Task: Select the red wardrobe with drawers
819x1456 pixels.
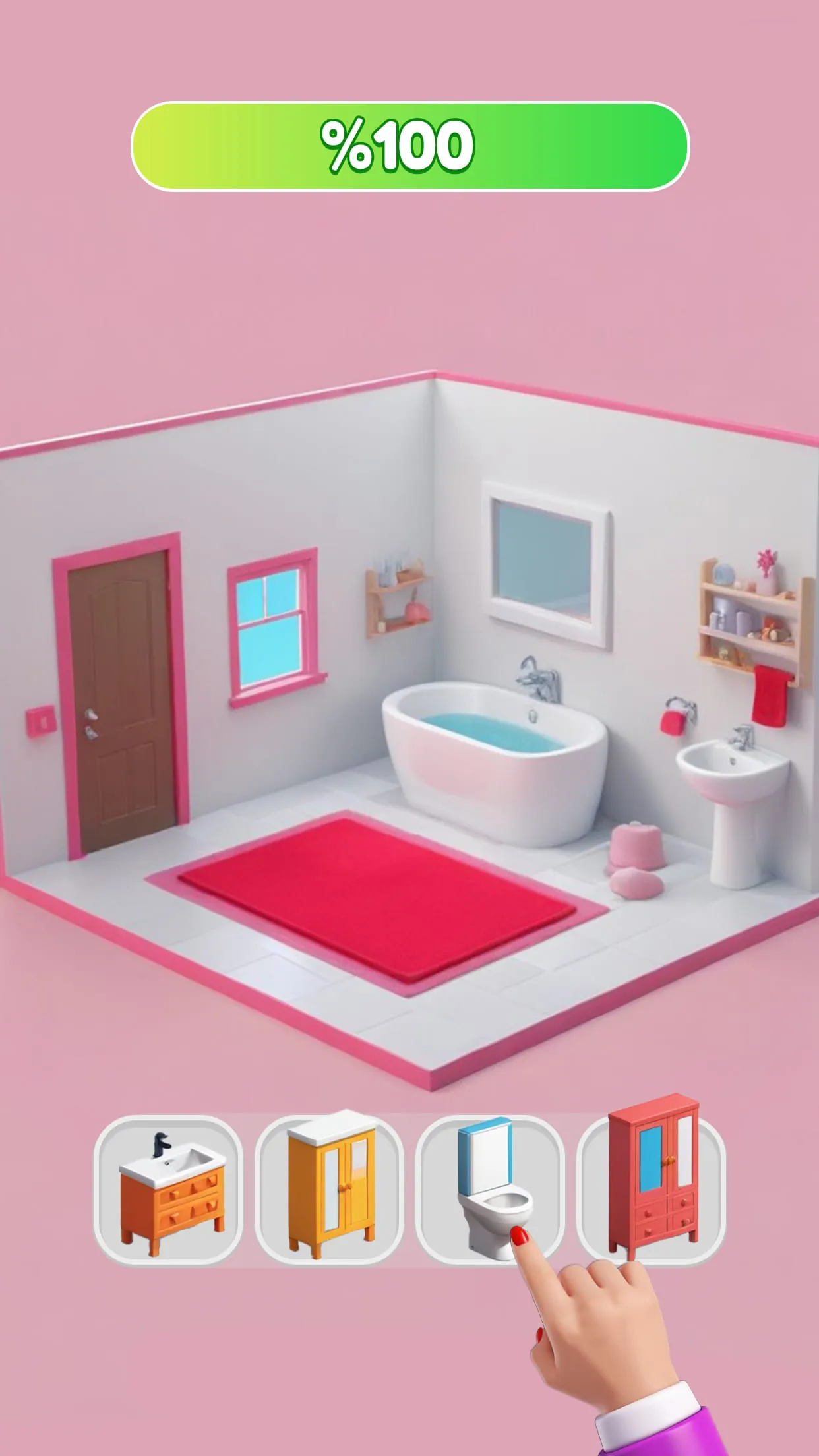Action: (x=653, y=1180)
